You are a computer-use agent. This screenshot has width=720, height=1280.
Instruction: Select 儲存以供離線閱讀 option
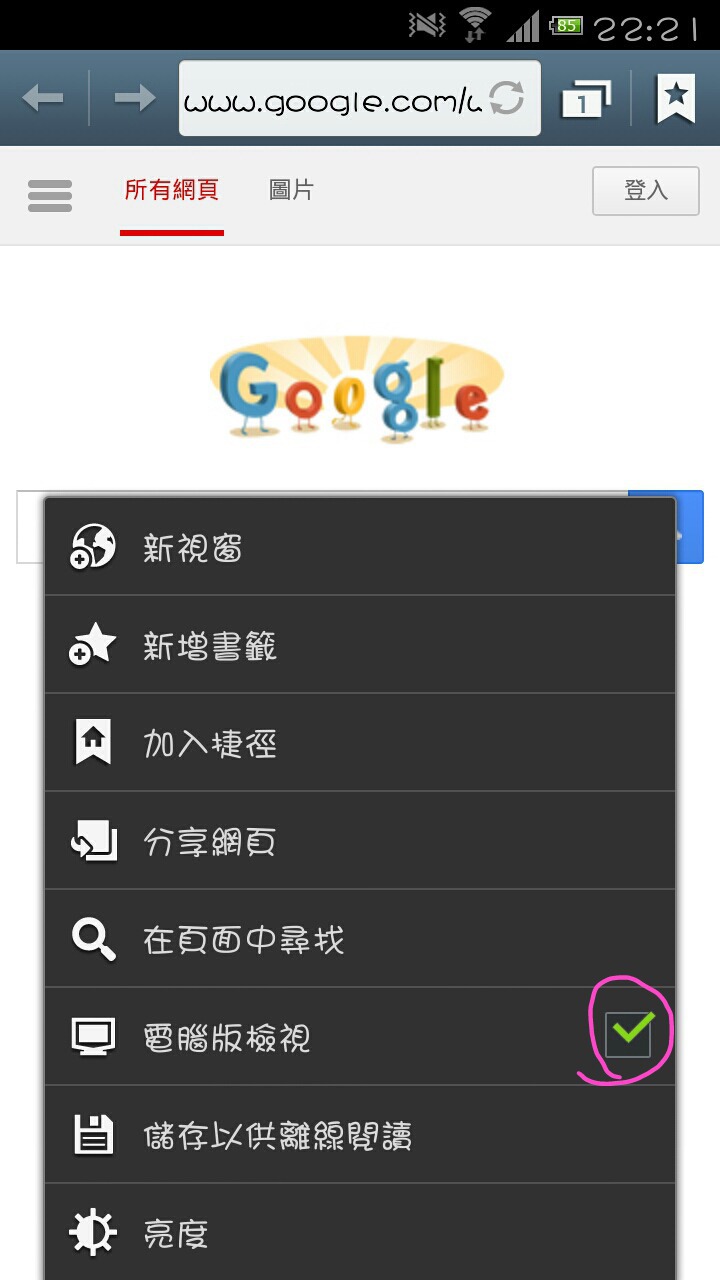[360, 1135]
